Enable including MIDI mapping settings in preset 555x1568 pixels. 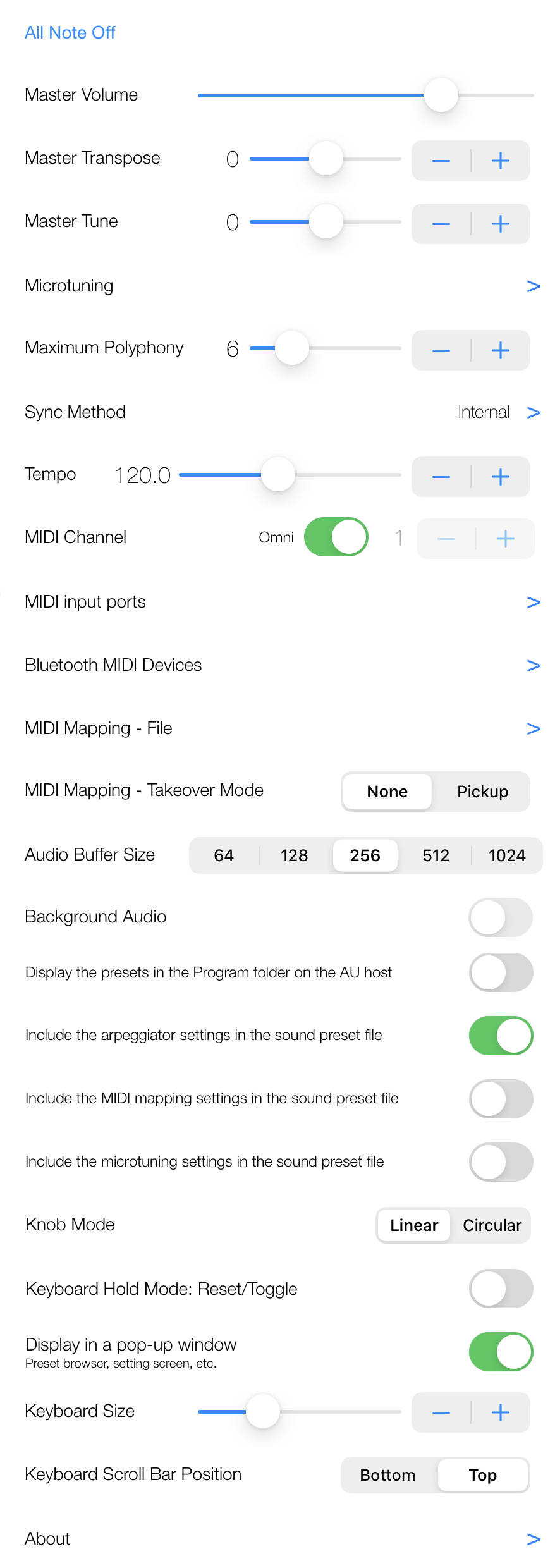point(500,1099)
